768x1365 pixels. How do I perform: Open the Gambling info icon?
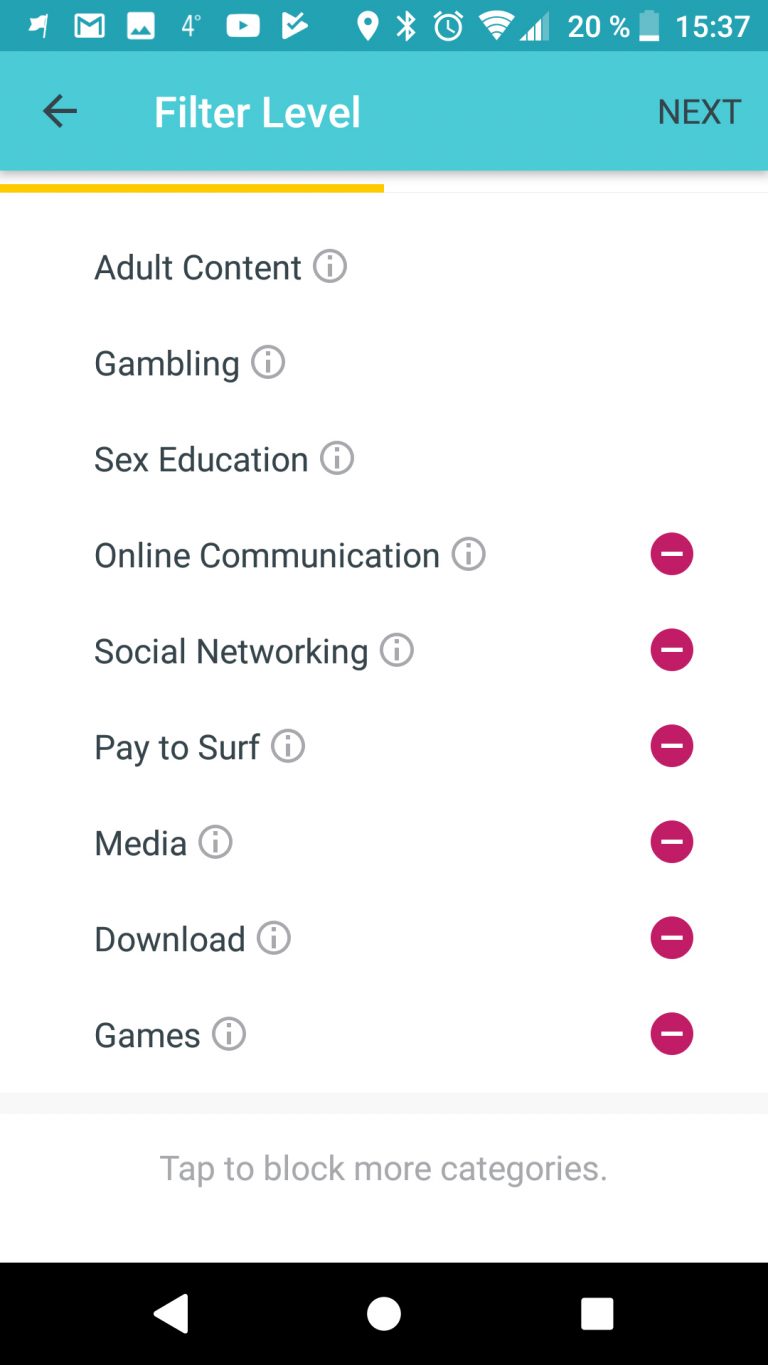tap(268, 362)
